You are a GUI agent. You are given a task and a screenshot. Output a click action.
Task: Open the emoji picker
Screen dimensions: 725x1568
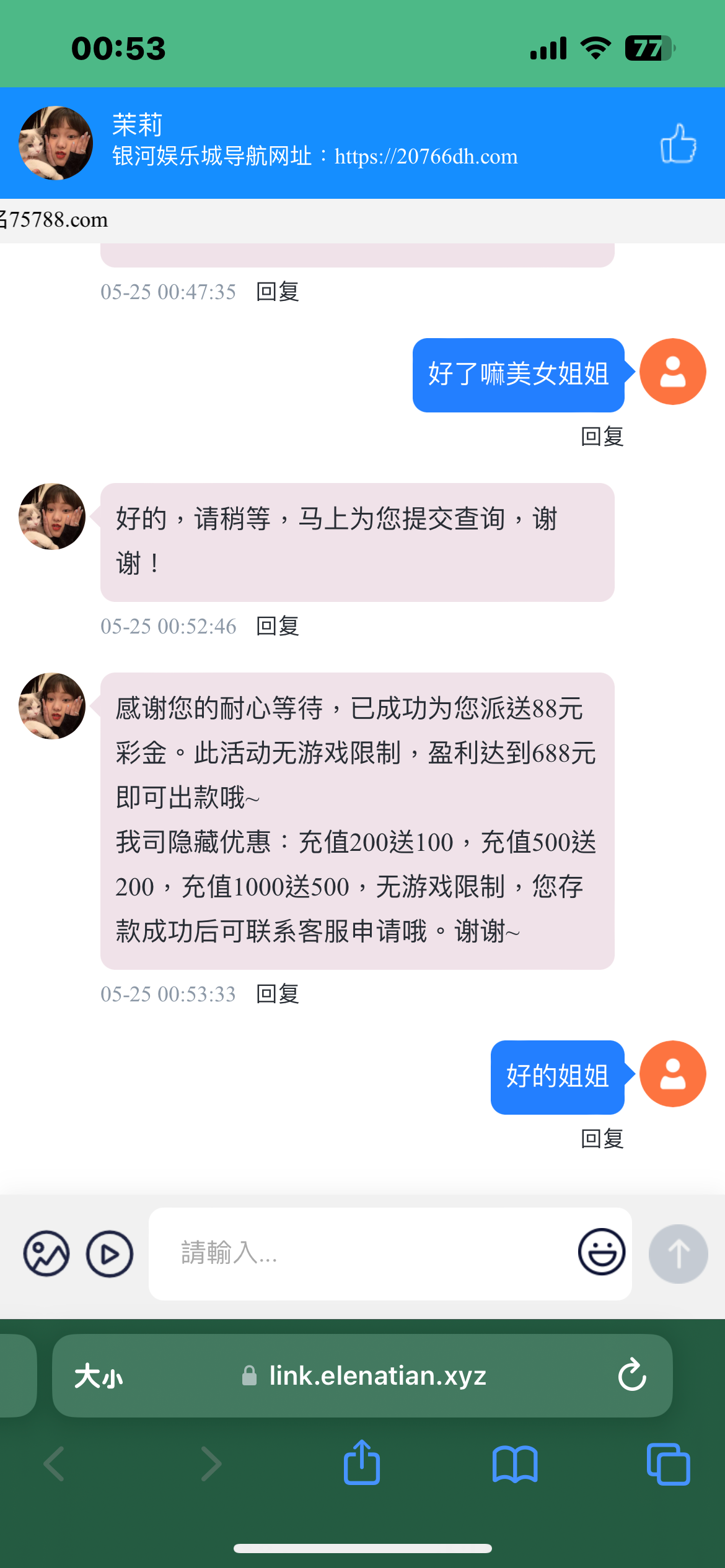(601, 1252)
